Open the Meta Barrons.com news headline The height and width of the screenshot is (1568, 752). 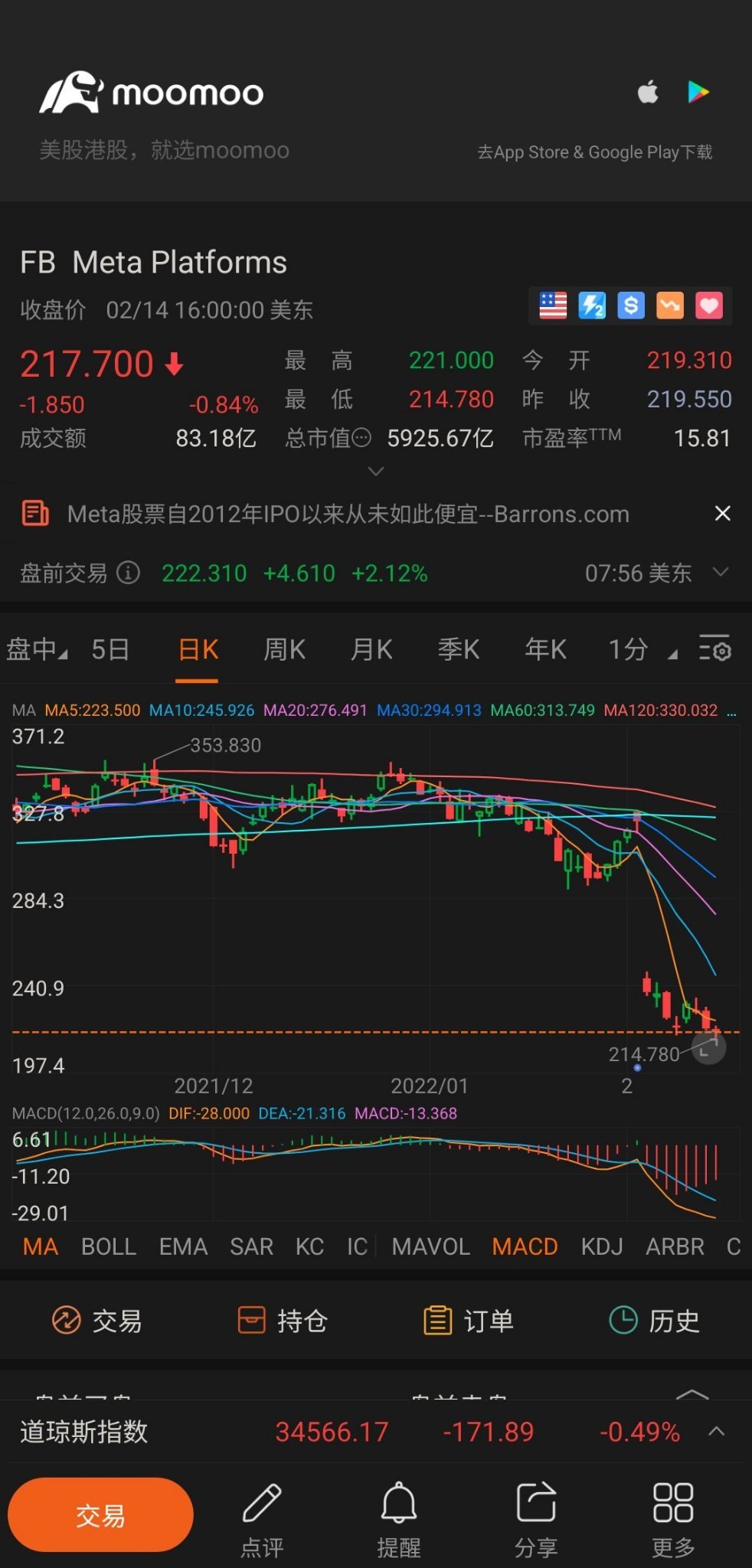pos(348,514)
